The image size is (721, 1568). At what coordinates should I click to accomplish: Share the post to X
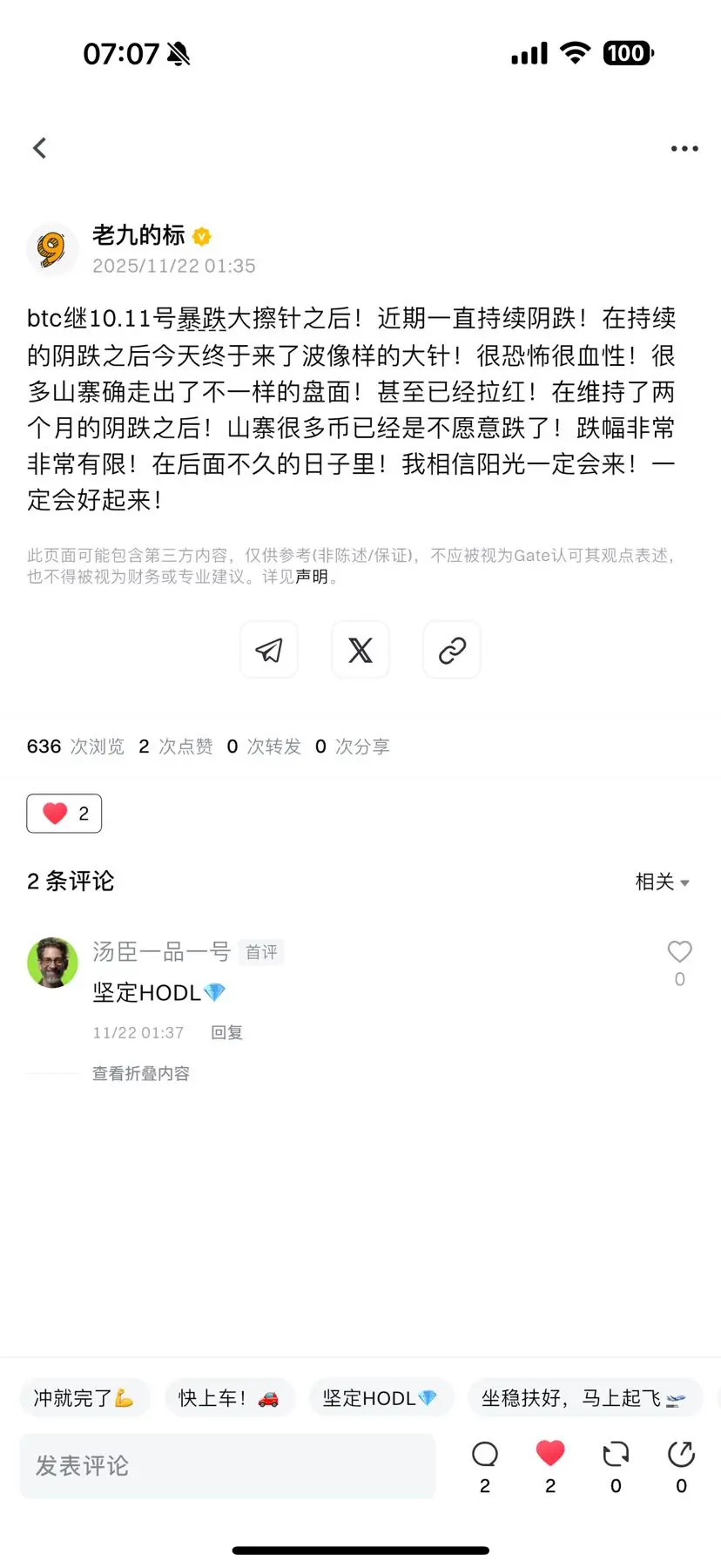(x=360, y=650)
